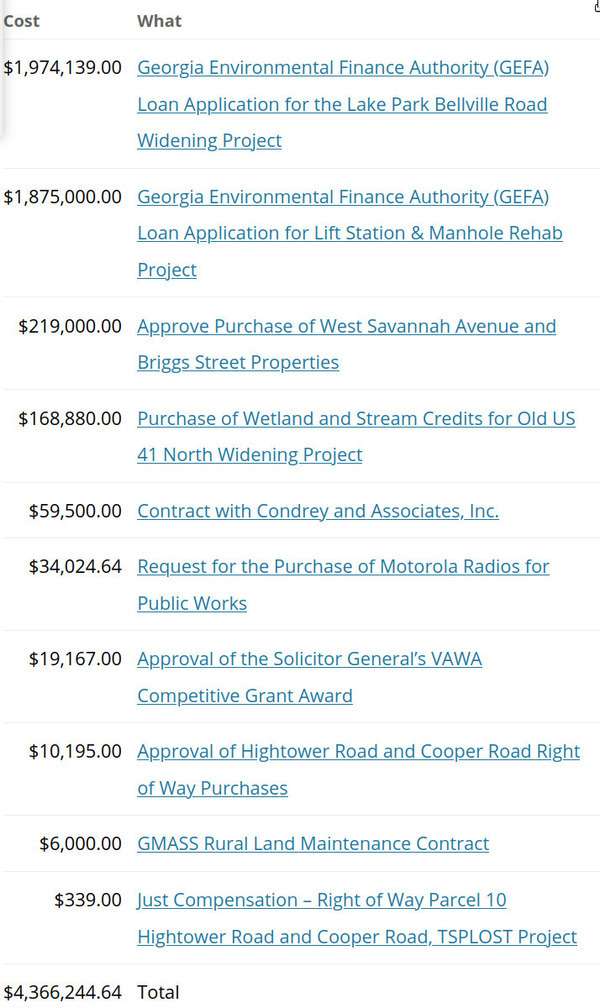Open the Lake Park Bellville Road Widening loan link
This screenshot has width=600, height=1008.
tap(342, 104)
